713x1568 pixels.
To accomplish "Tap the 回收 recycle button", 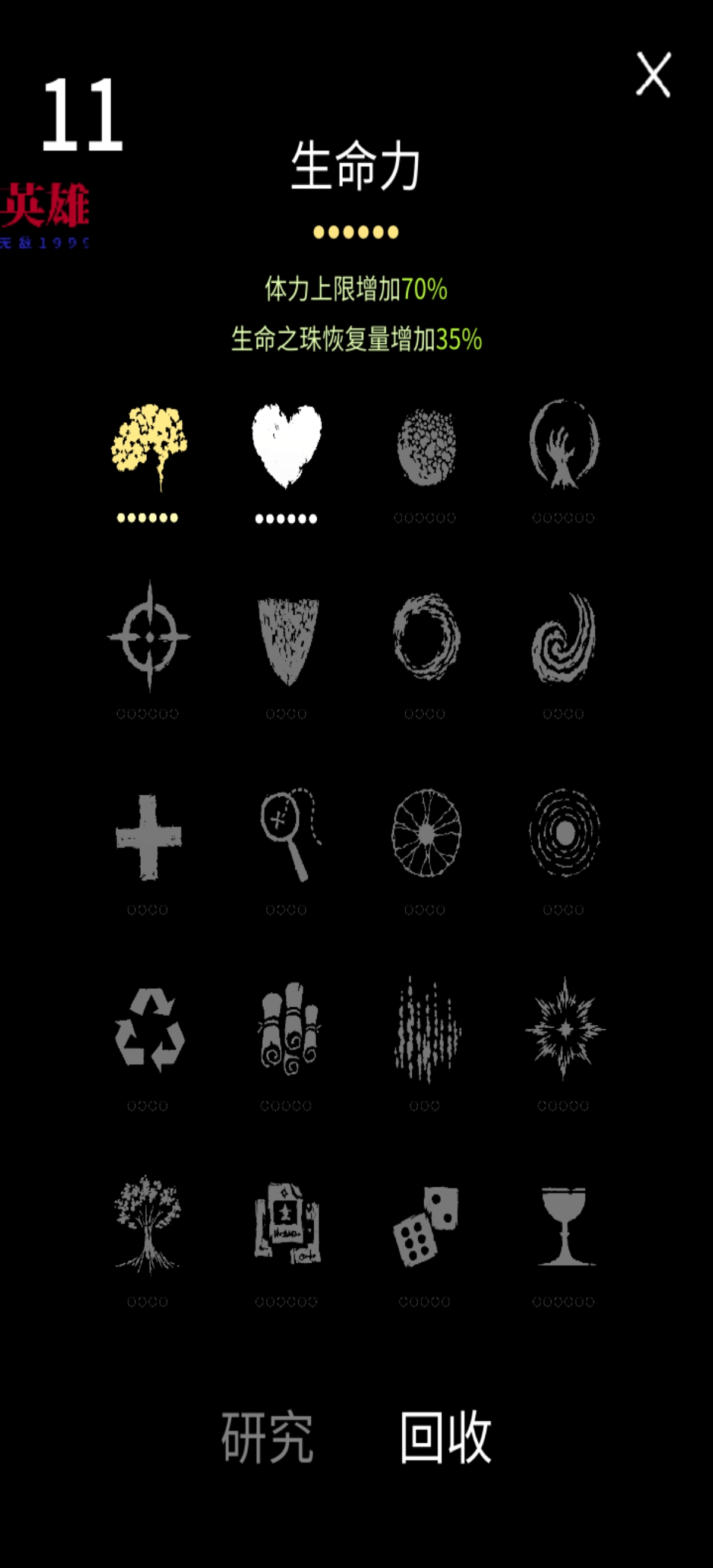I will 445,1437.
